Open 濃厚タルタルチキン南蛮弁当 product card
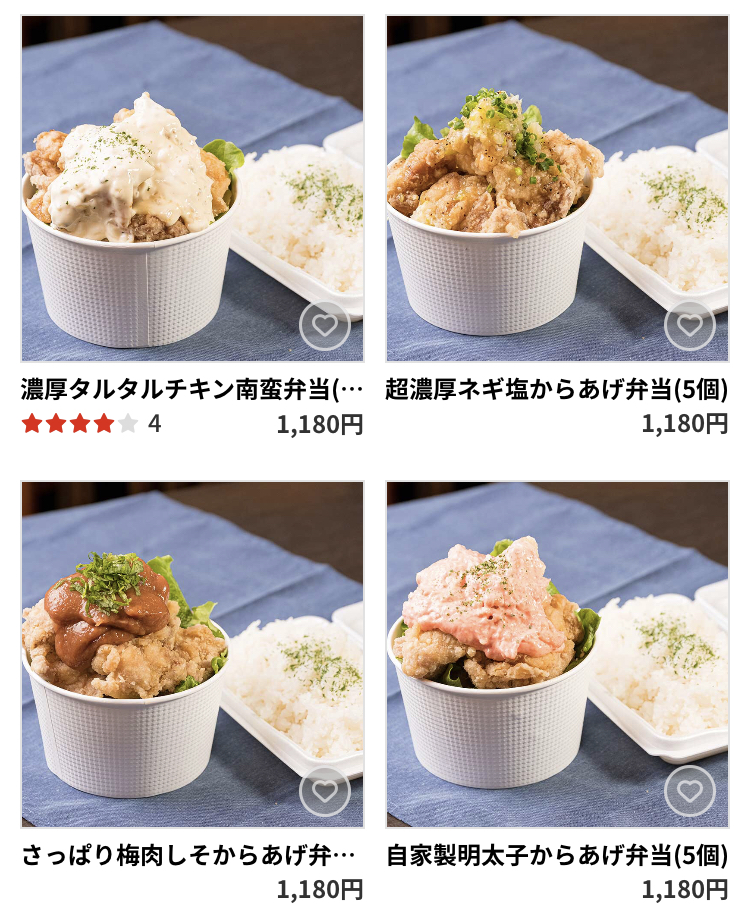Viewport: 750px width, 921px height. 192,188
